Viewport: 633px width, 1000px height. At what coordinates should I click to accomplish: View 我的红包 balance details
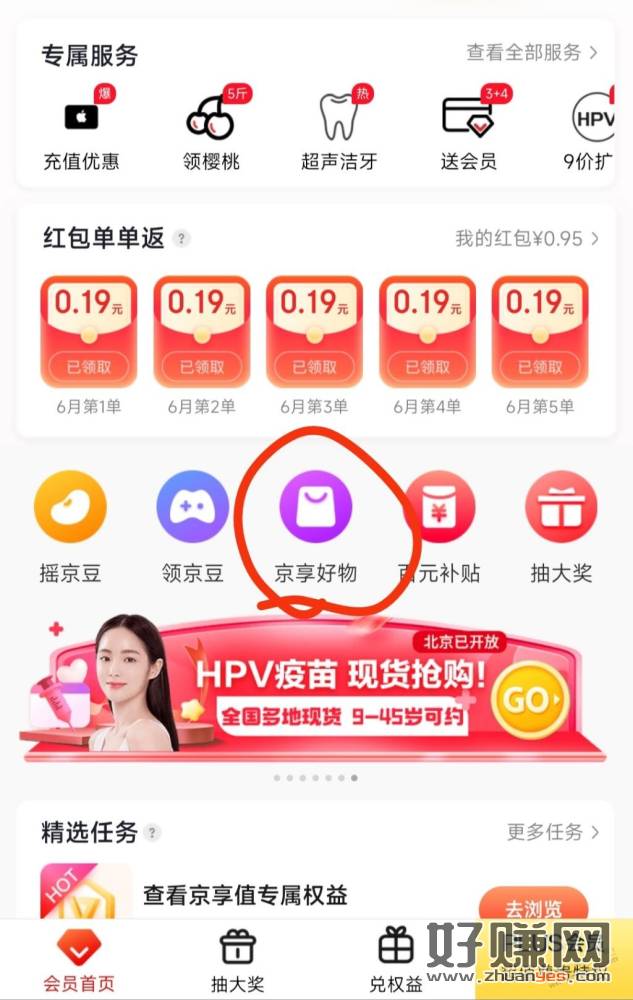point(526,238)
